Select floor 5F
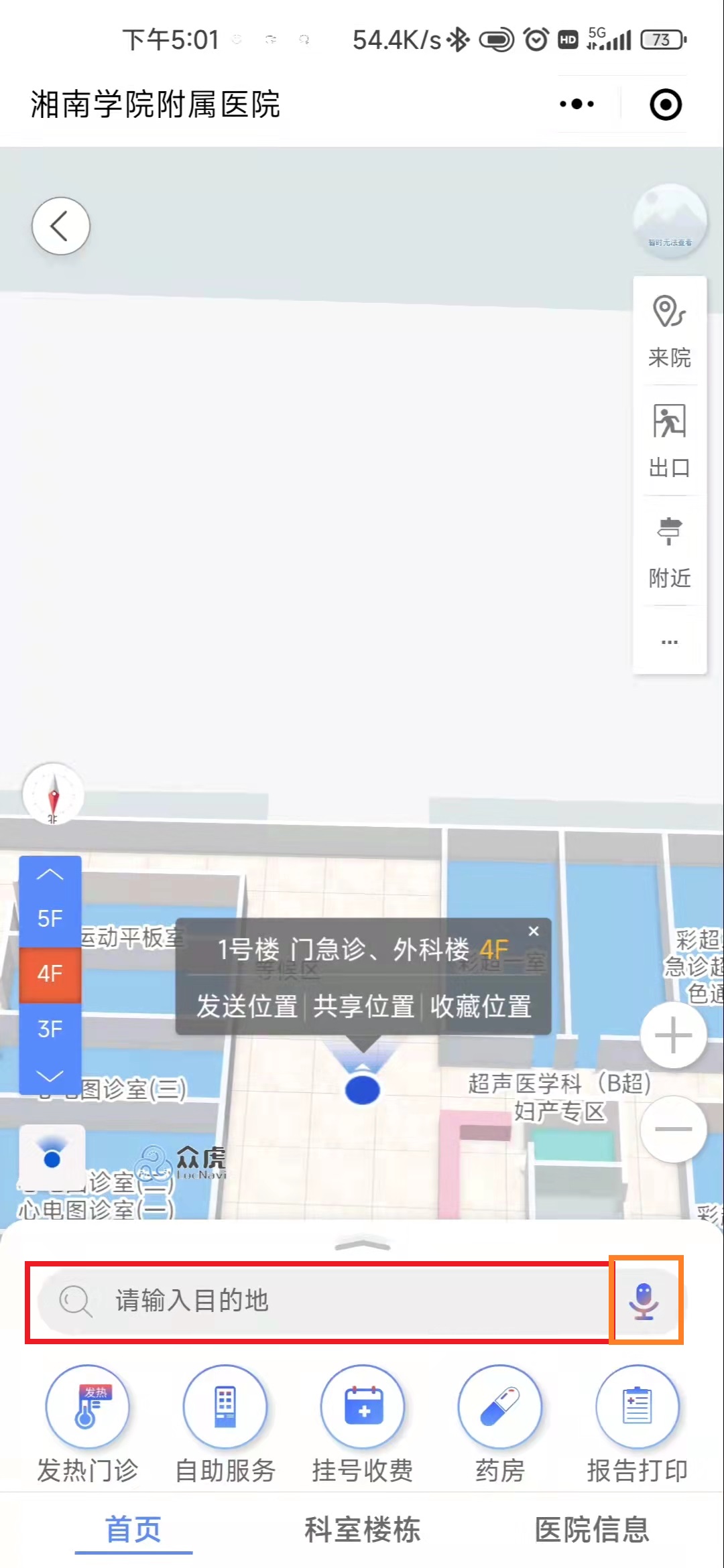The height and width of the screenshot is (1568, 724). coord(50,919)
